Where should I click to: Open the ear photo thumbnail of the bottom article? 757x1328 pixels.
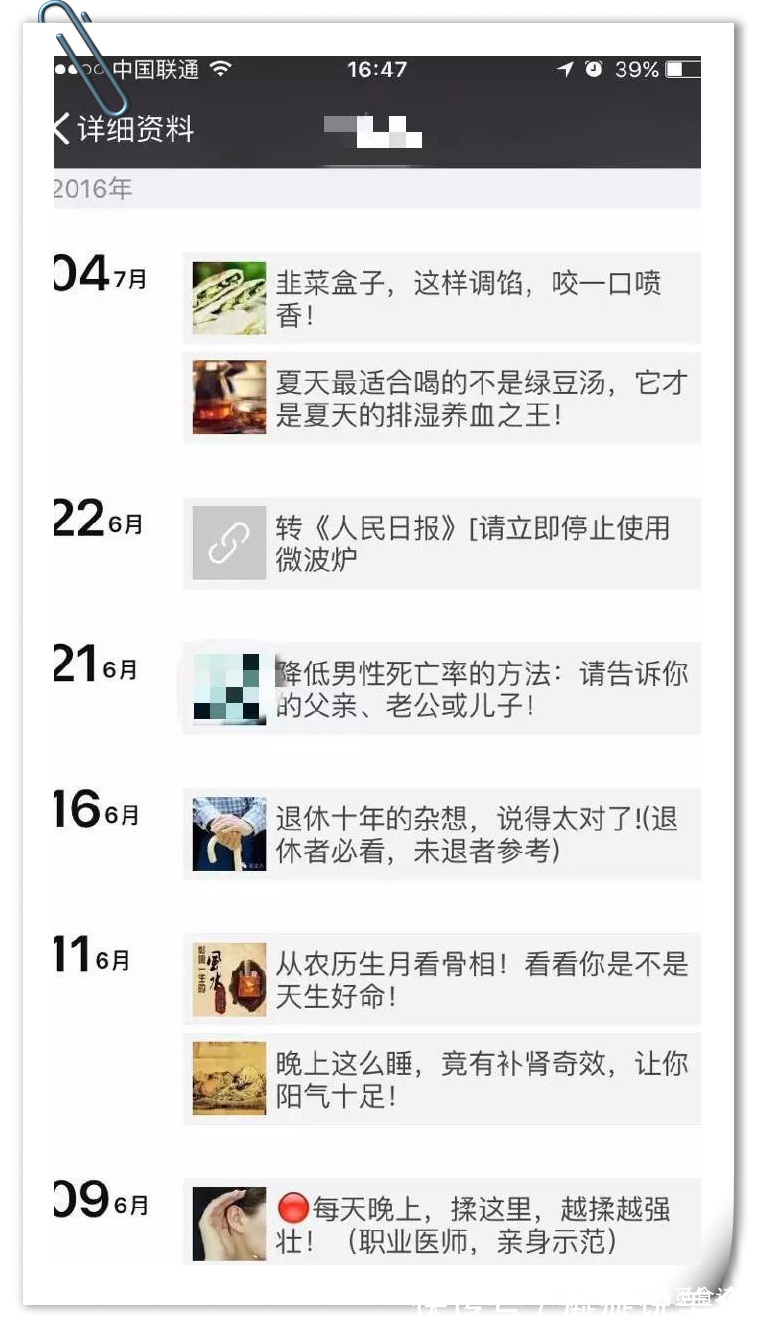(227, 1223)
